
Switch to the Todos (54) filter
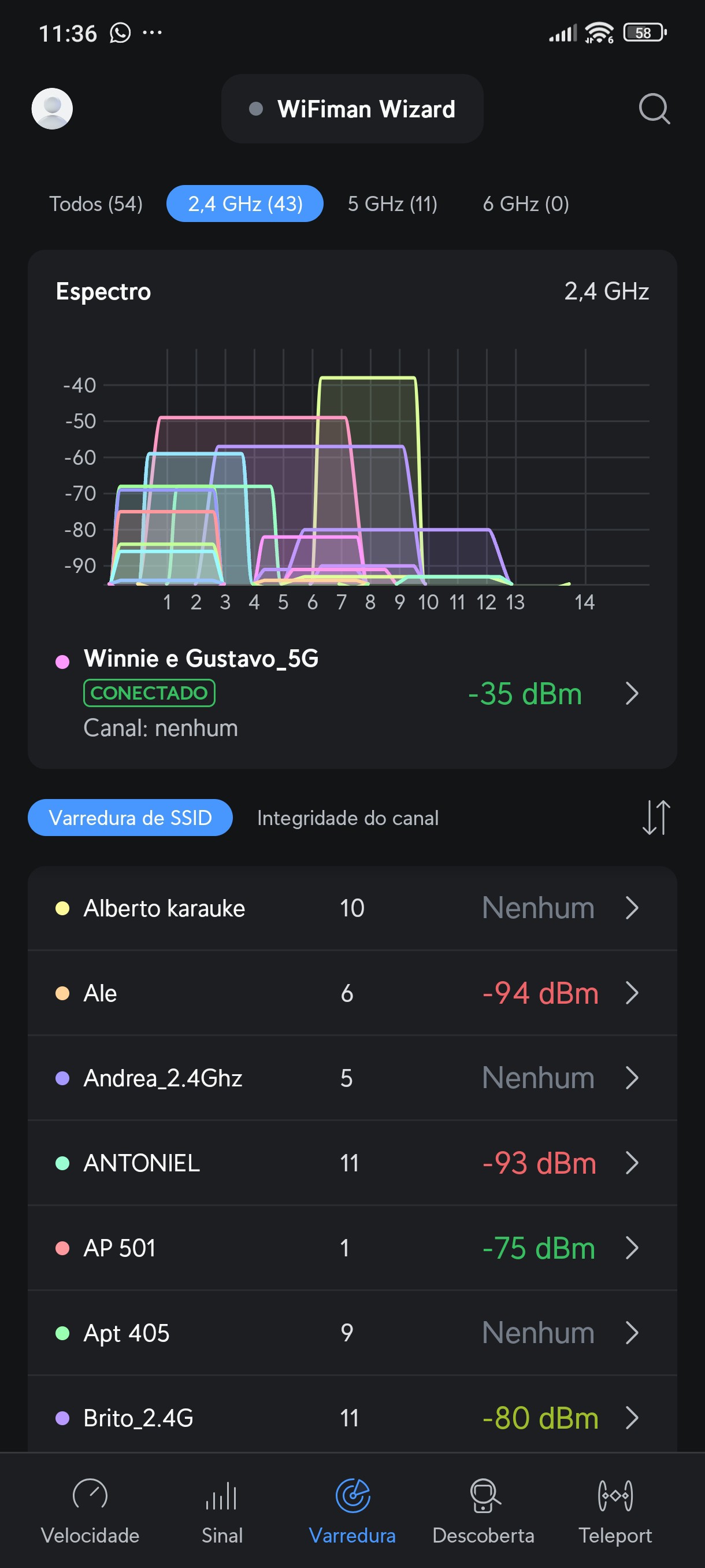[x=96, y=204]
